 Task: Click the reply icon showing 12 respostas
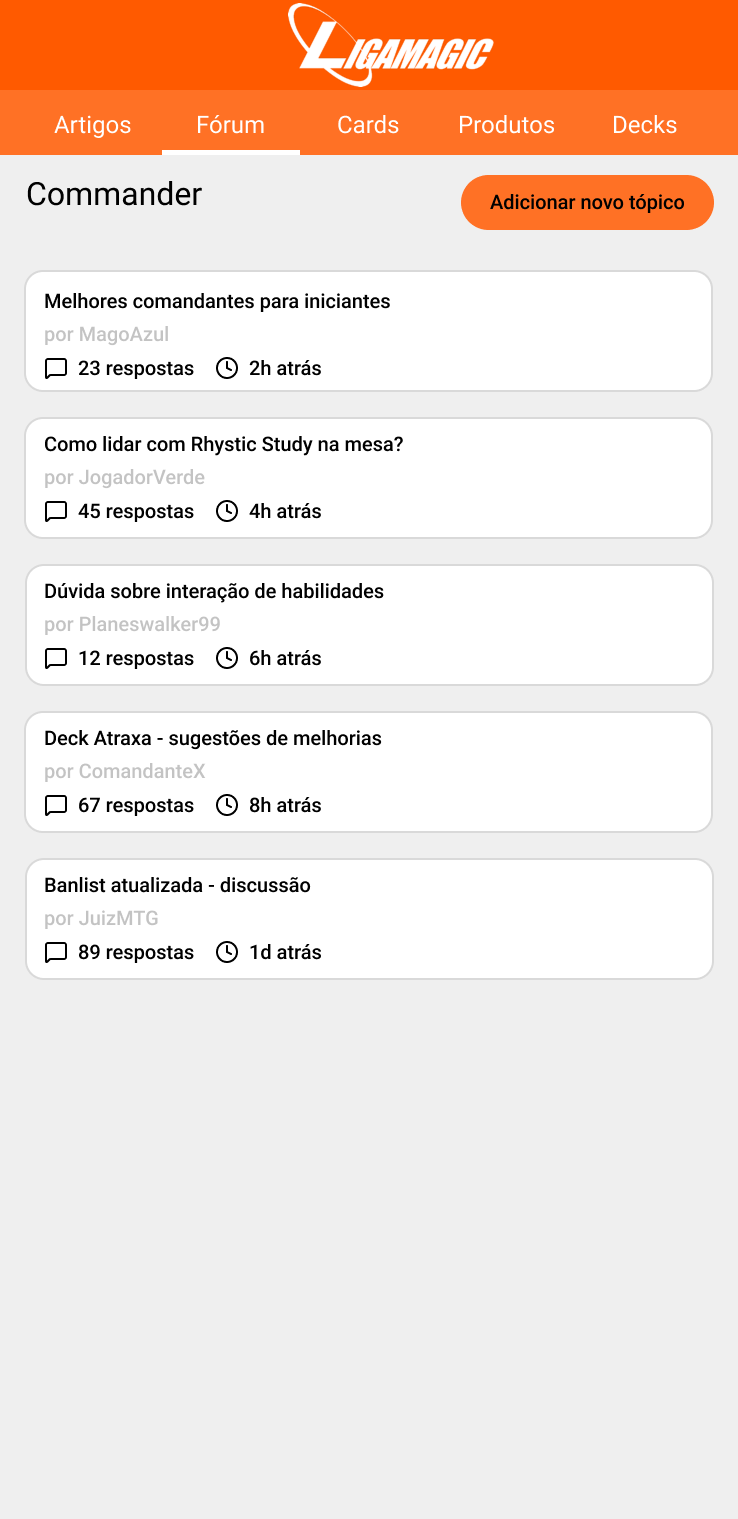[56, 658]
